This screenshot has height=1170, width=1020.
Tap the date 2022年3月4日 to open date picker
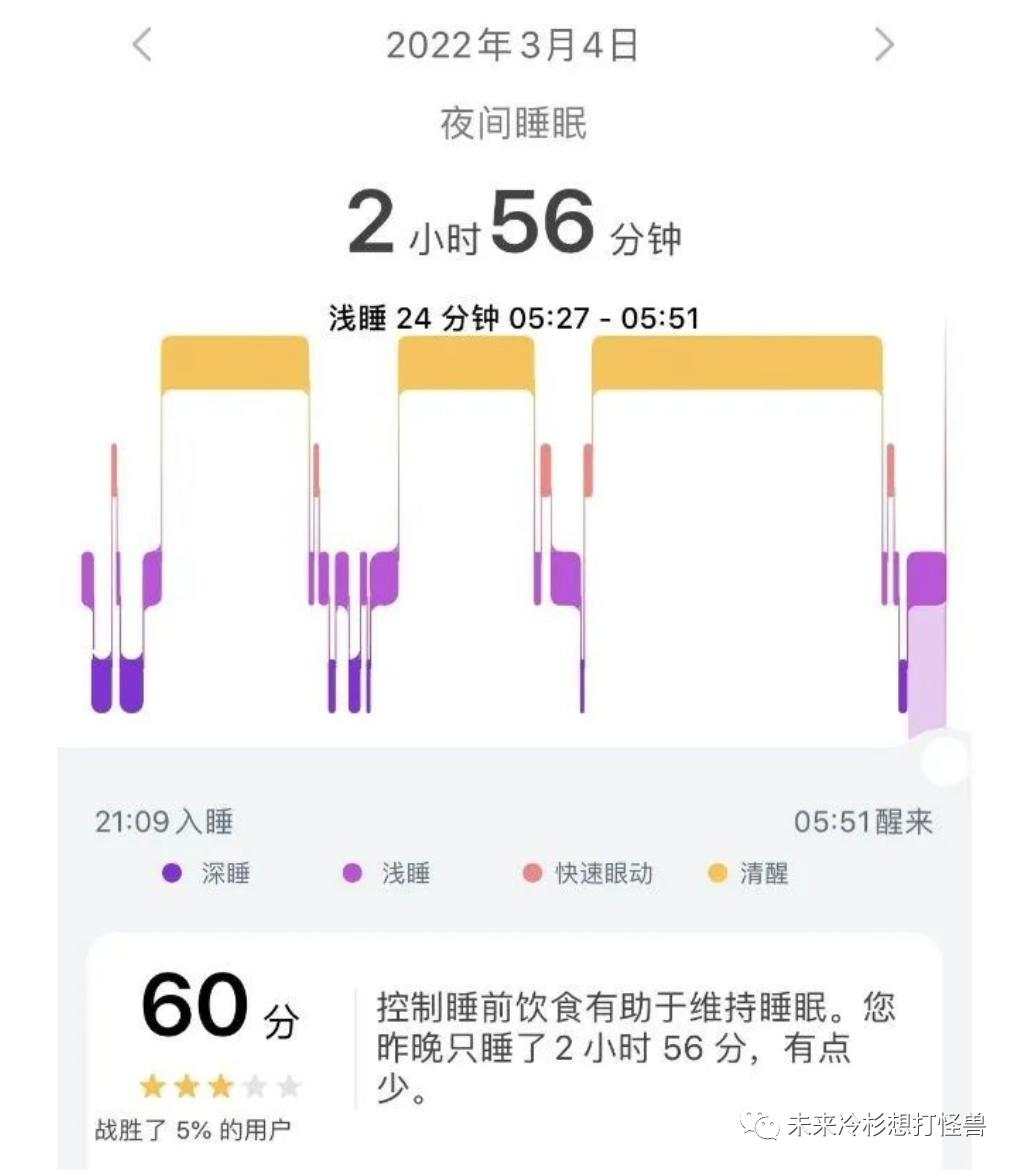tap(512, 45)
